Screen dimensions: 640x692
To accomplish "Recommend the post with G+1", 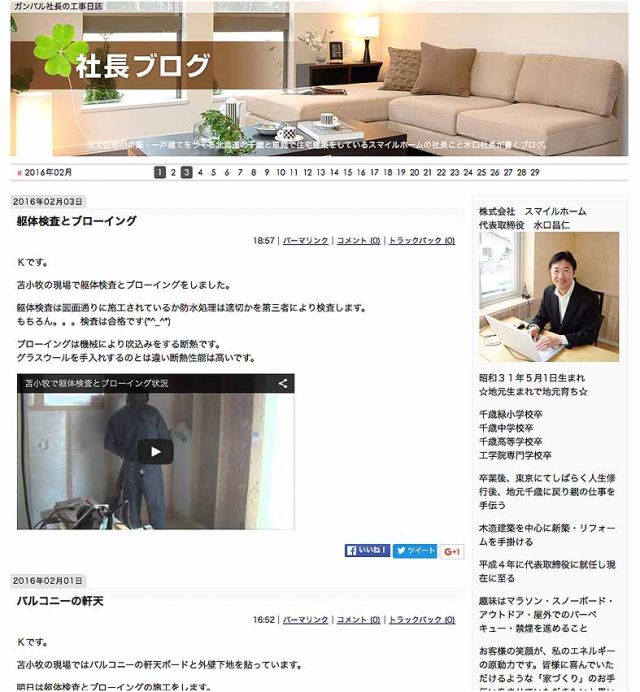I will [x=452, y=551].
